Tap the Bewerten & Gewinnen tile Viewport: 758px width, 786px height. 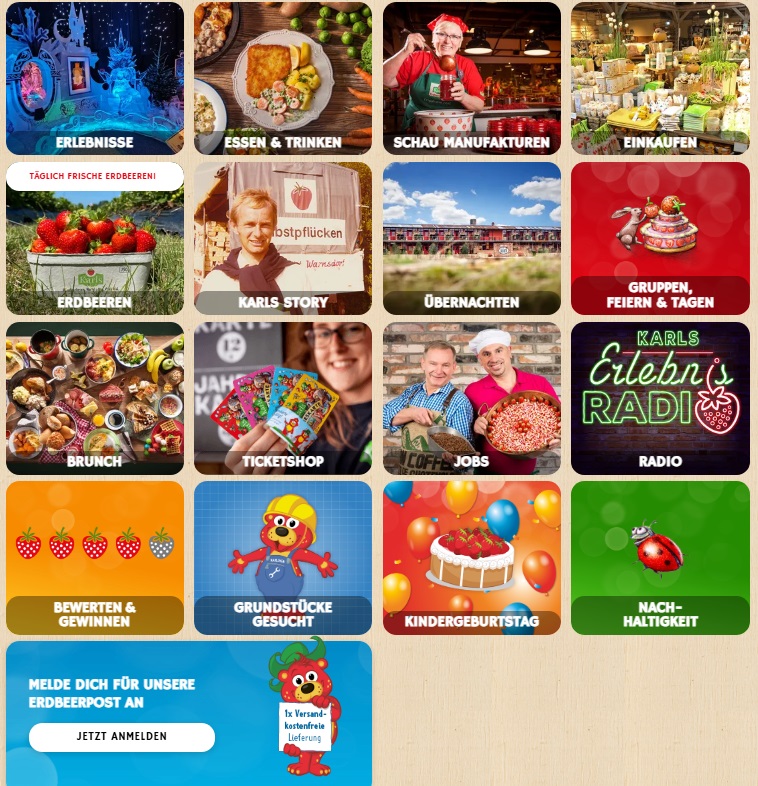[x=95, y=558]
